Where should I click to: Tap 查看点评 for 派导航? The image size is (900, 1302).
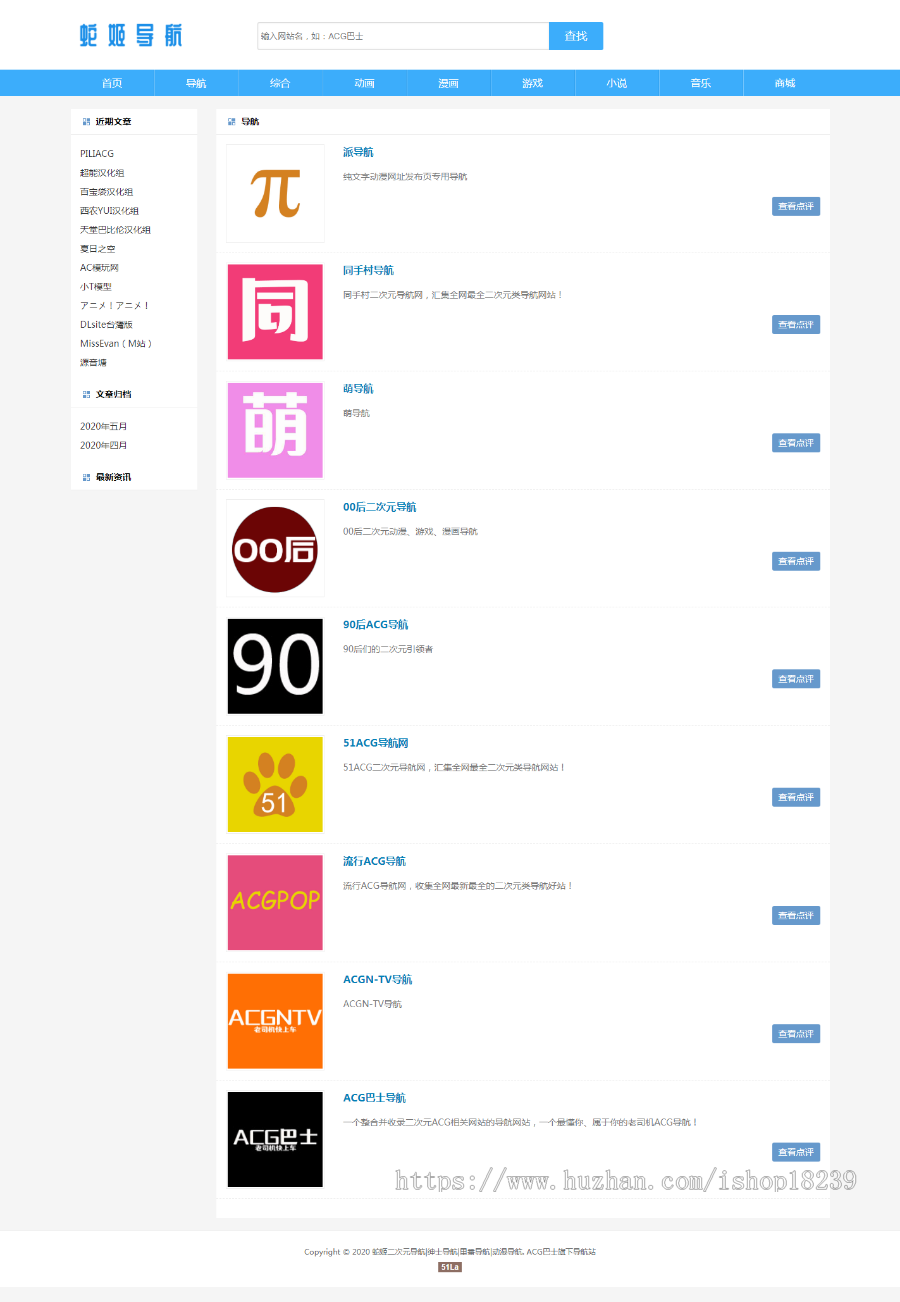click(795, 206)
